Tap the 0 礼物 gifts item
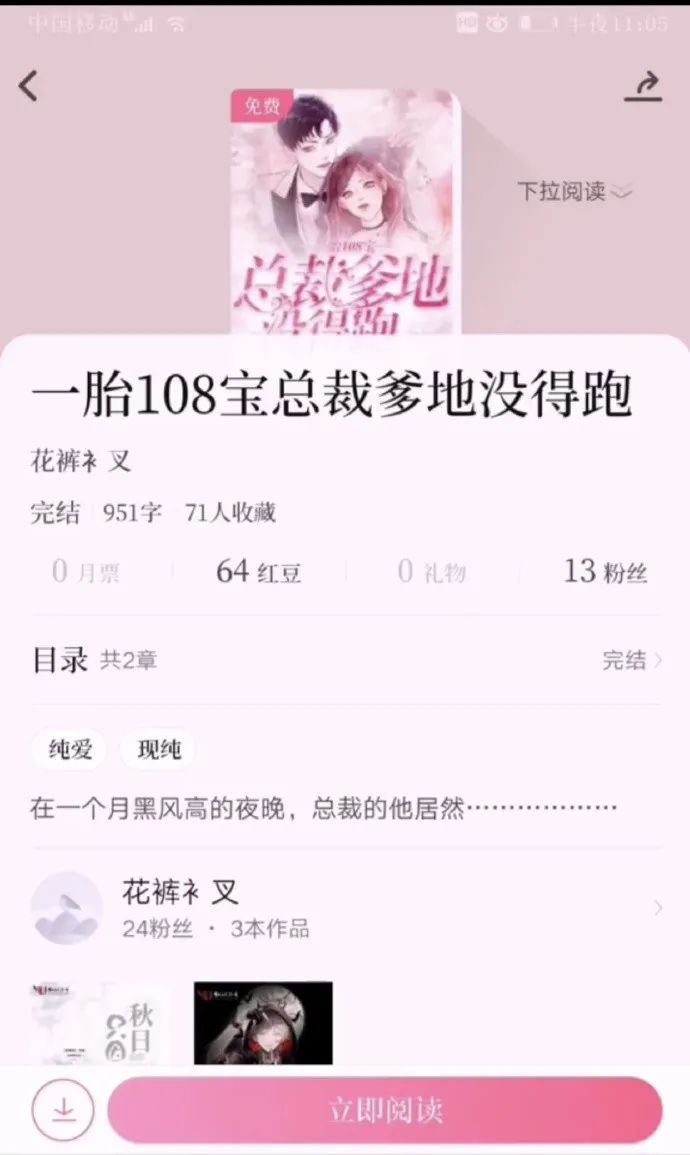 point(431,572)
